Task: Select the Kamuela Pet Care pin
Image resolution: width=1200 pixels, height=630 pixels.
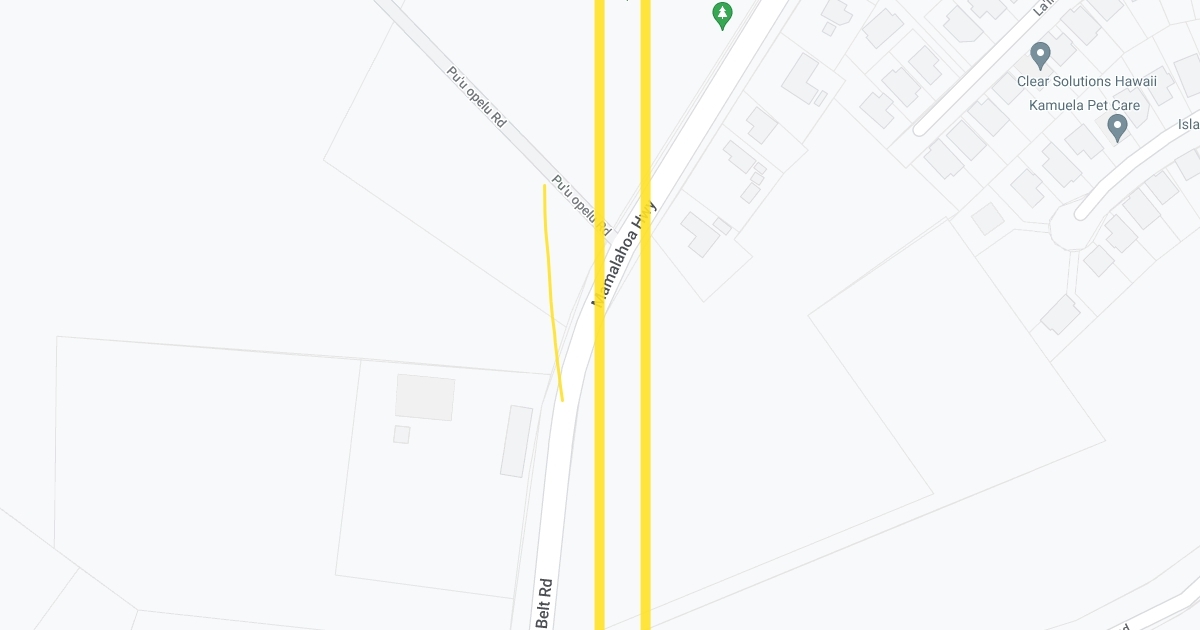Action: coord(1118,126)
